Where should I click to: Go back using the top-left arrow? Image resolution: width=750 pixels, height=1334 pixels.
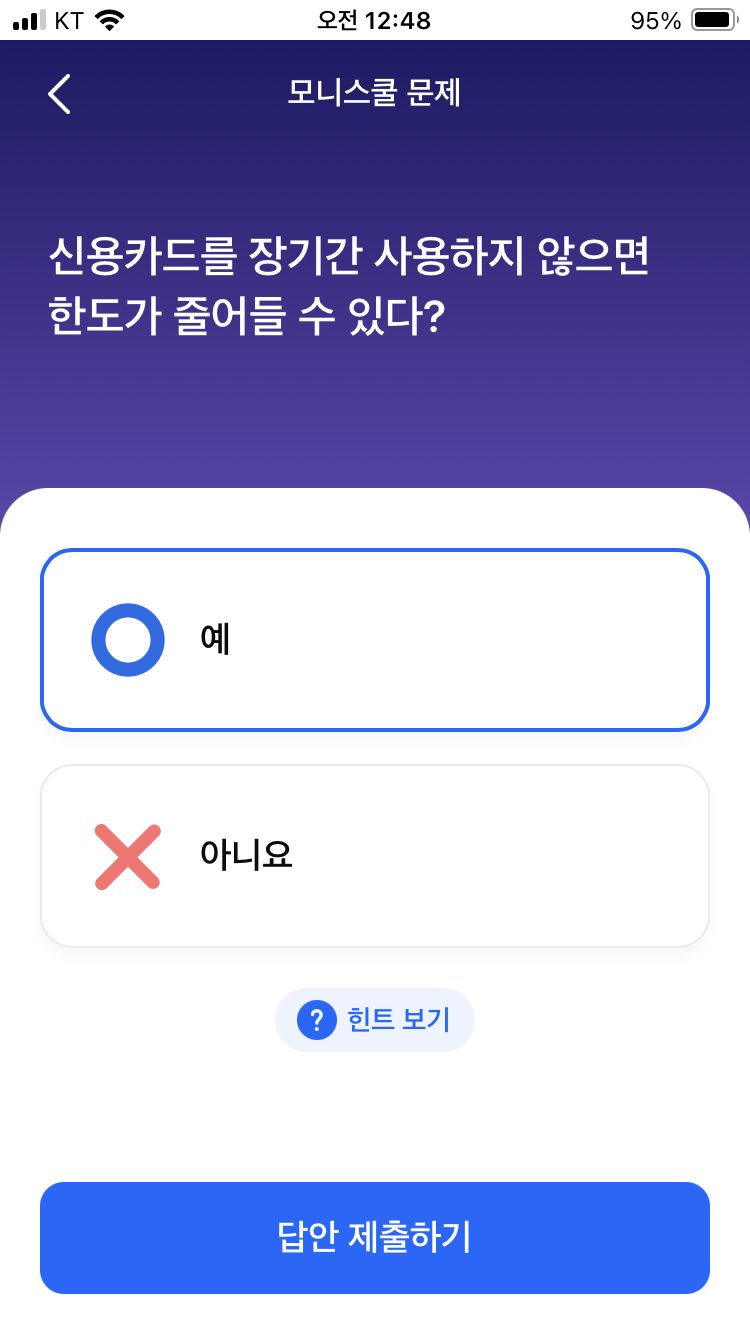(59, 94)
